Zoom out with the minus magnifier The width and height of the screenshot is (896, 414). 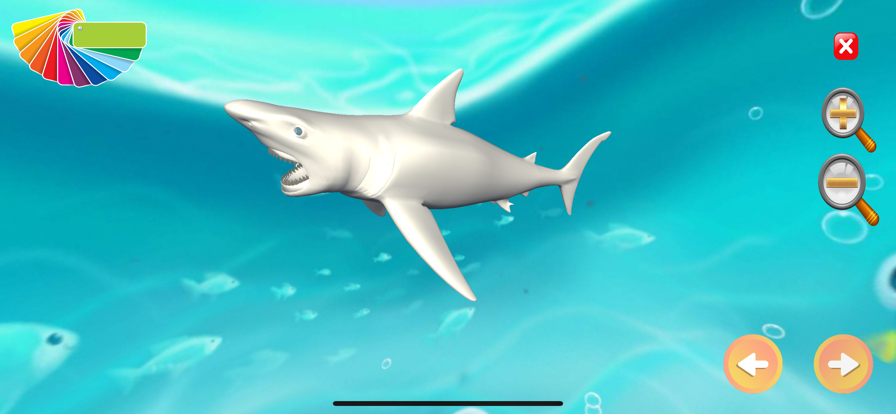coord(845,184)
